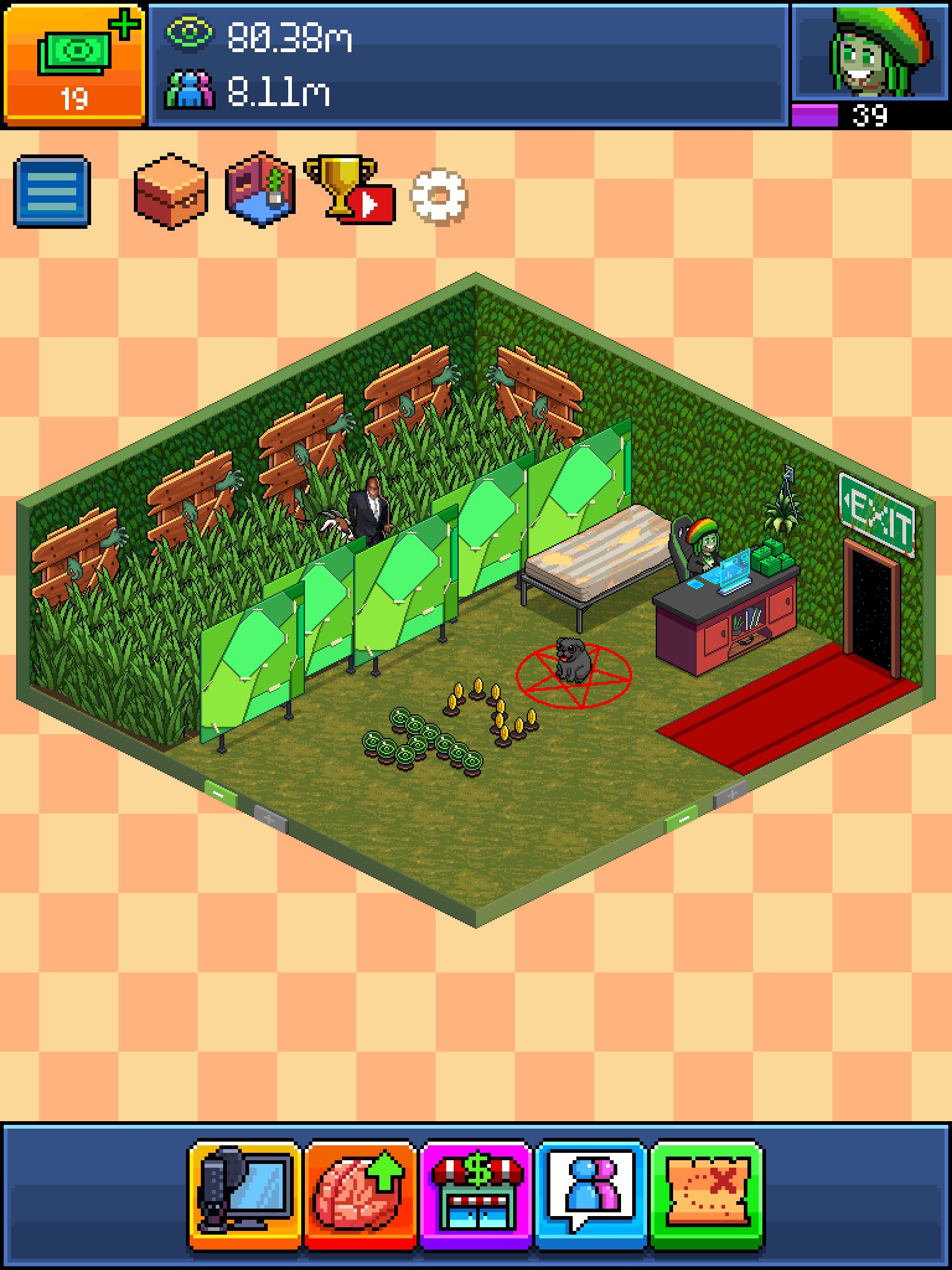This screenshot has height=1270, width=952.
Task: Open the friends social tab
Action: pos(591,1194)
